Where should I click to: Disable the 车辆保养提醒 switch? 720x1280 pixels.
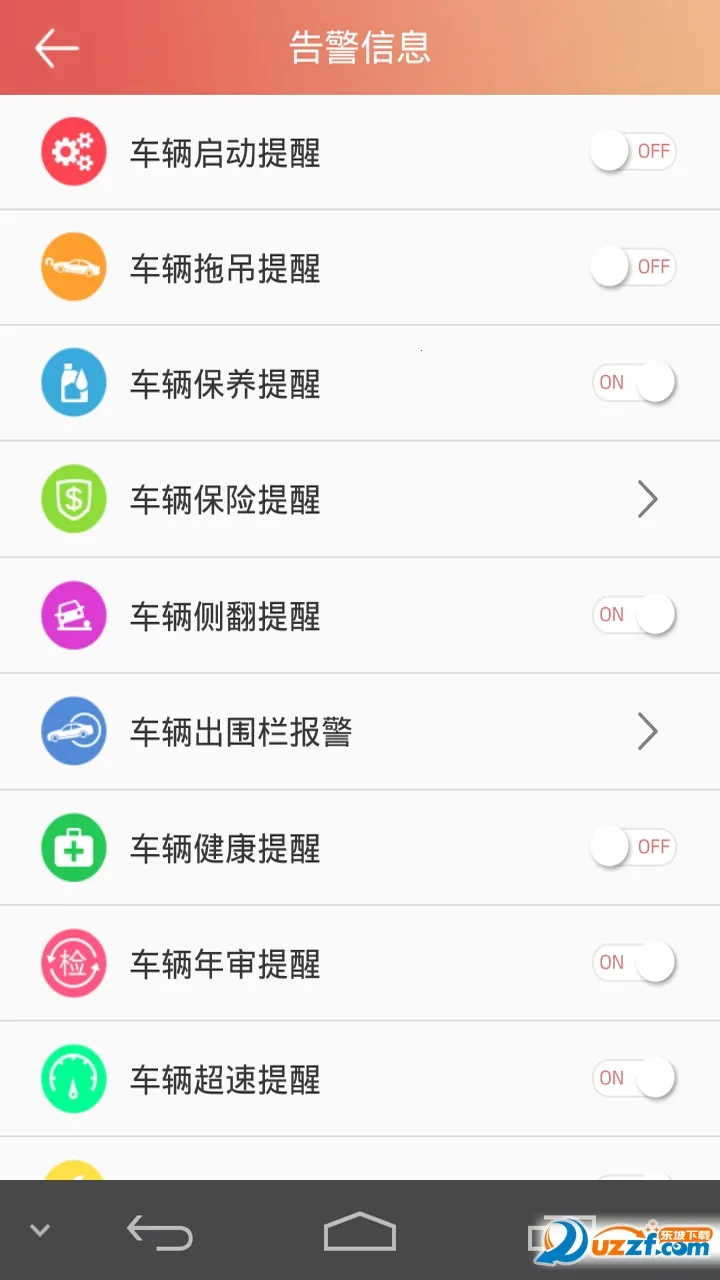(633, 383)
